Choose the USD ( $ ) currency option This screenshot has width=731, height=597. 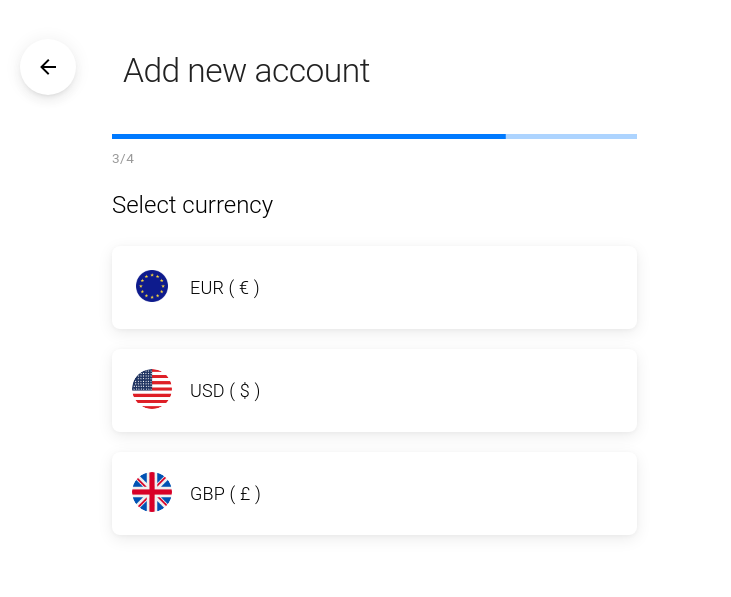point(374,390)
